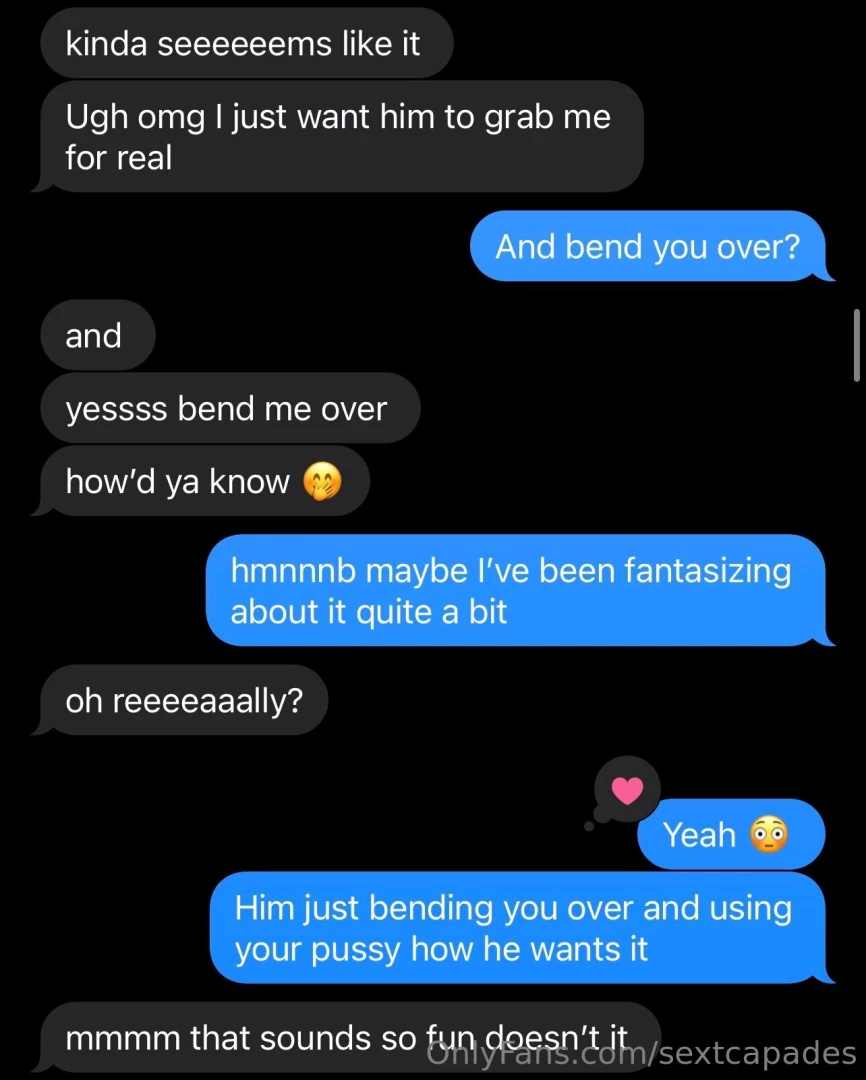Image resolution: width=866 pixels, height=1080 pixels.
Task: Select the 'mmmm that sounds so fun' message
Action: pos(350,1037)
